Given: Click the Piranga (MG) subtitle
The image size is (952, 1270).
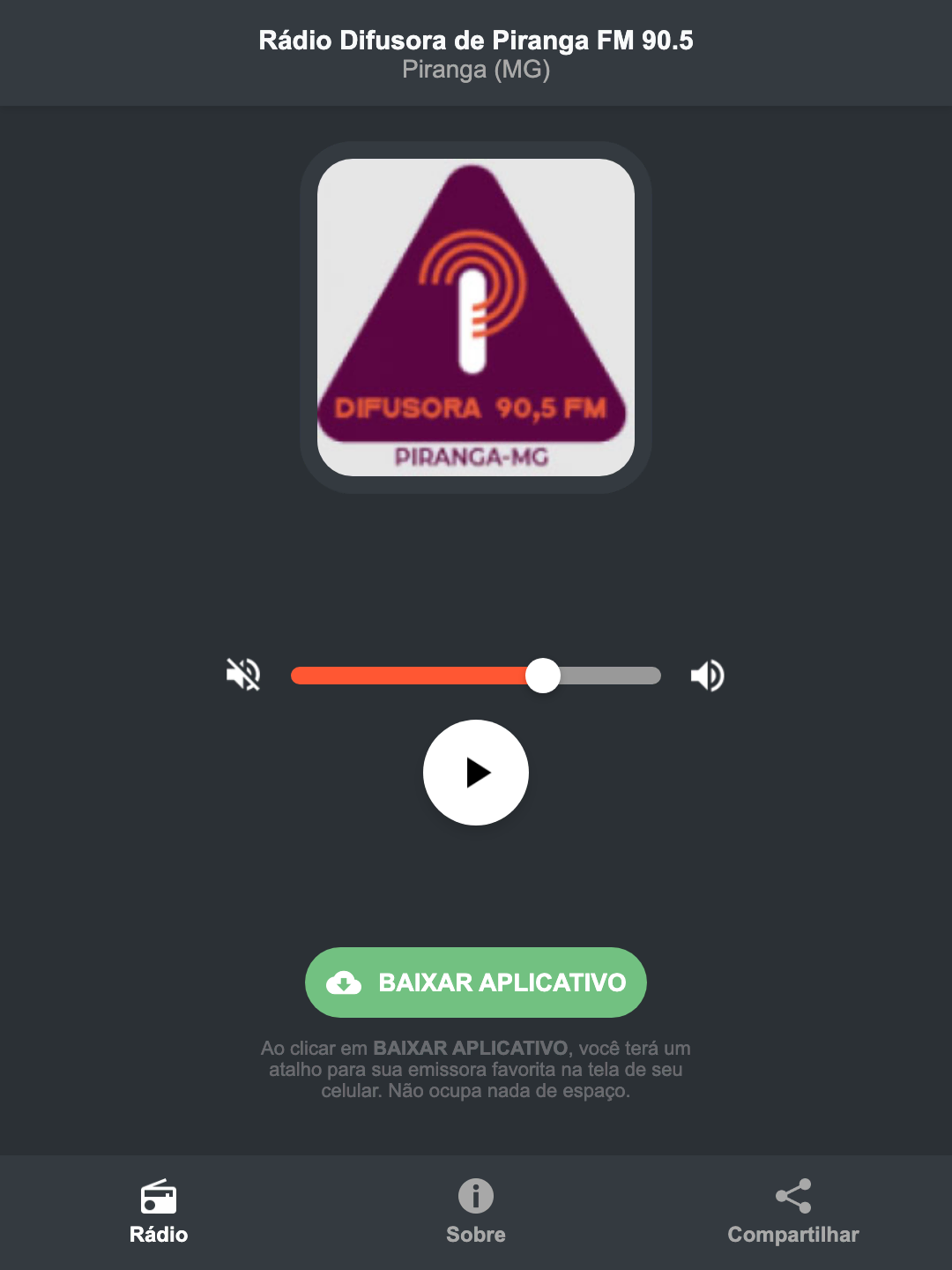Looking at the screenshot, I should click(x=475, y=71).
